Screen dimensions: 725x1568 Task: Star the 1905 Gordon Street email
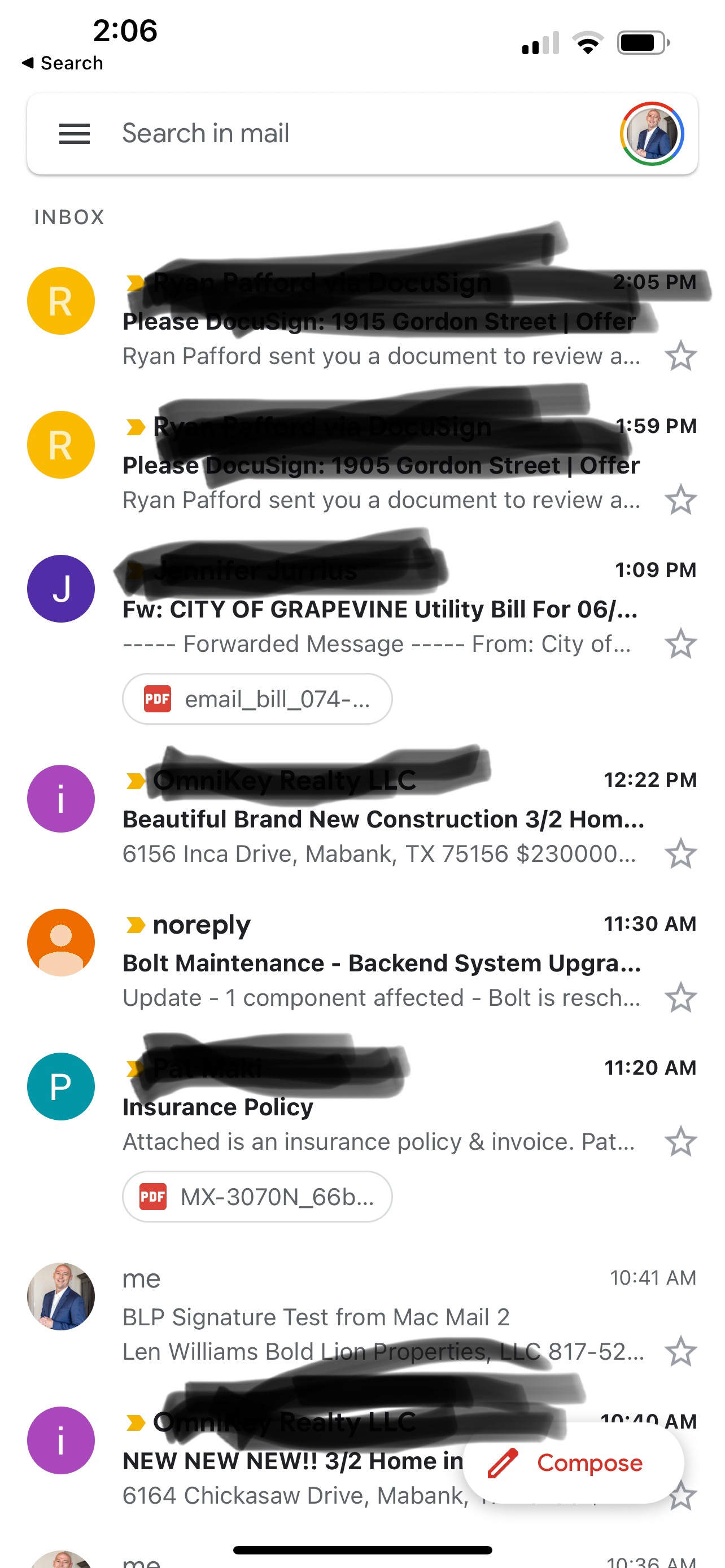(x=680, y=500)
